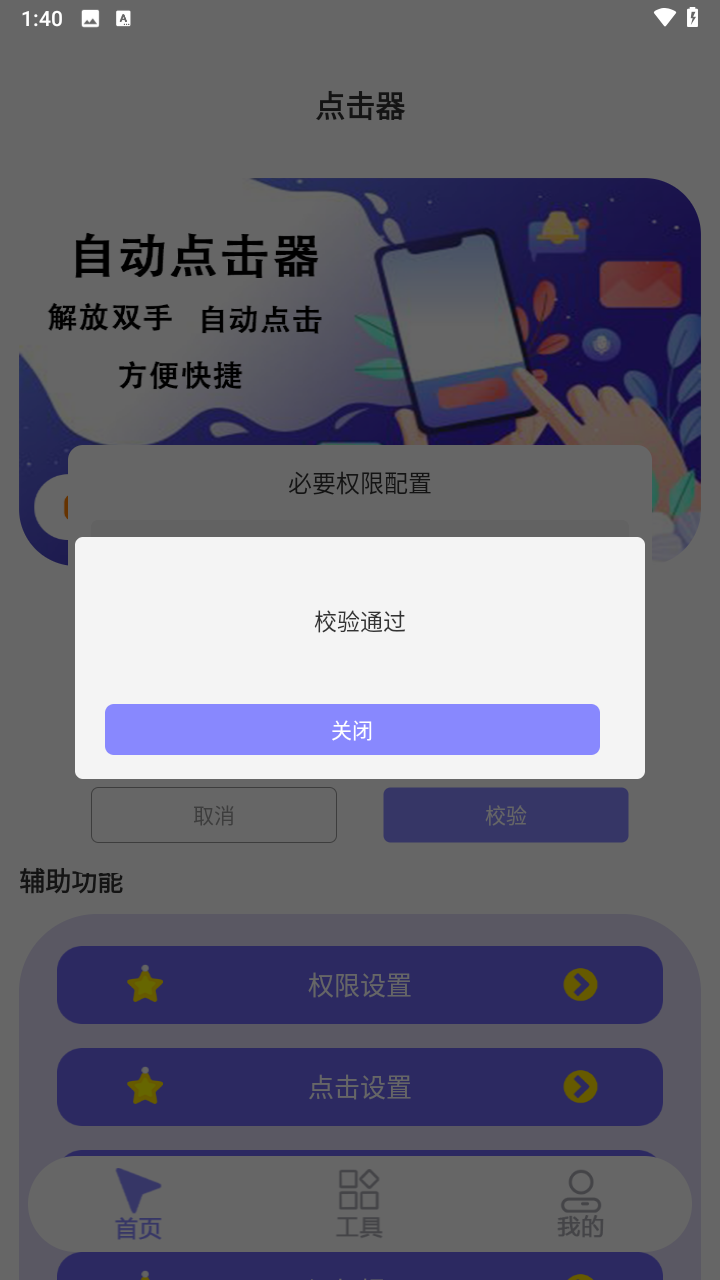The width and height of the screenshot is (720, 1280).
Task: Tap the 校验 button
Action: coord(506,815)
